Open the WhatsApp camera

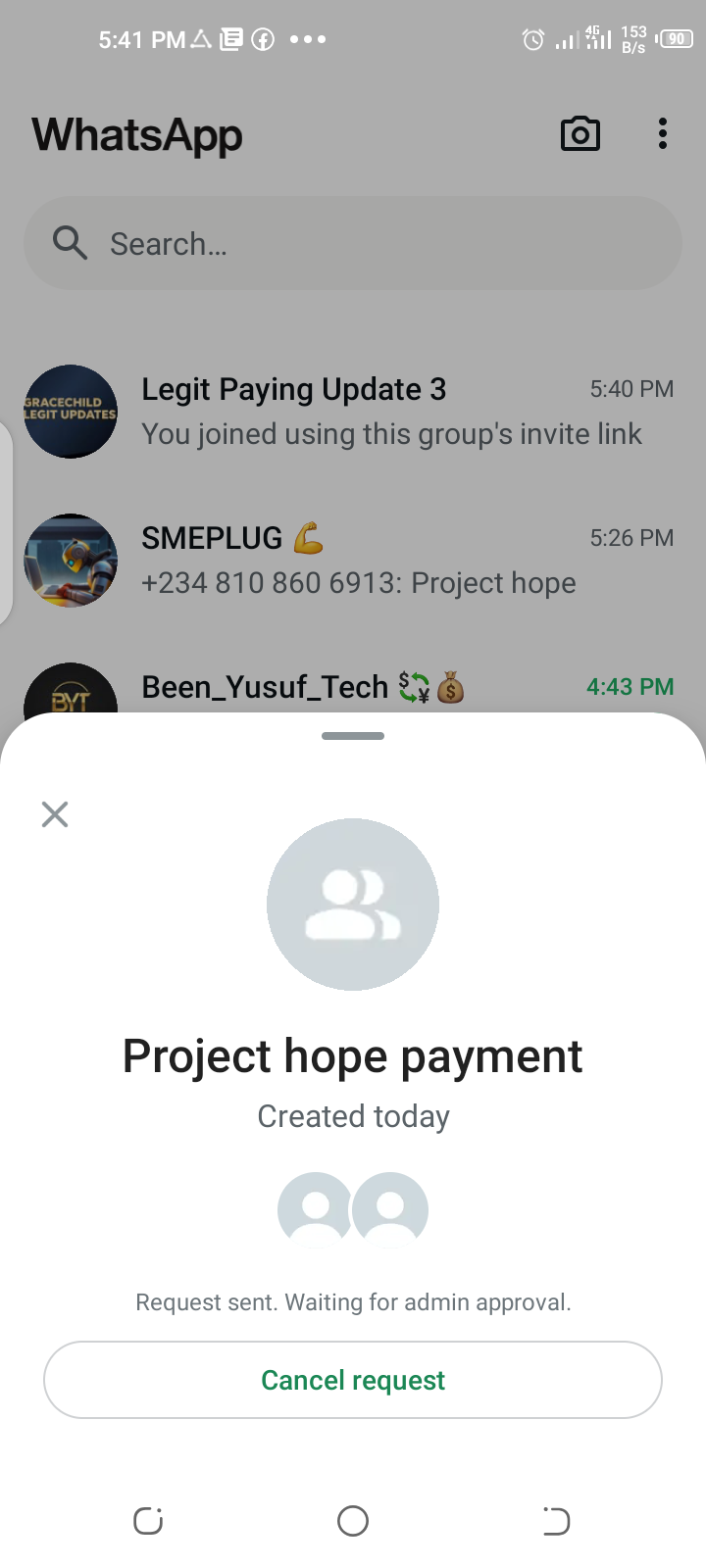(580, 134)
